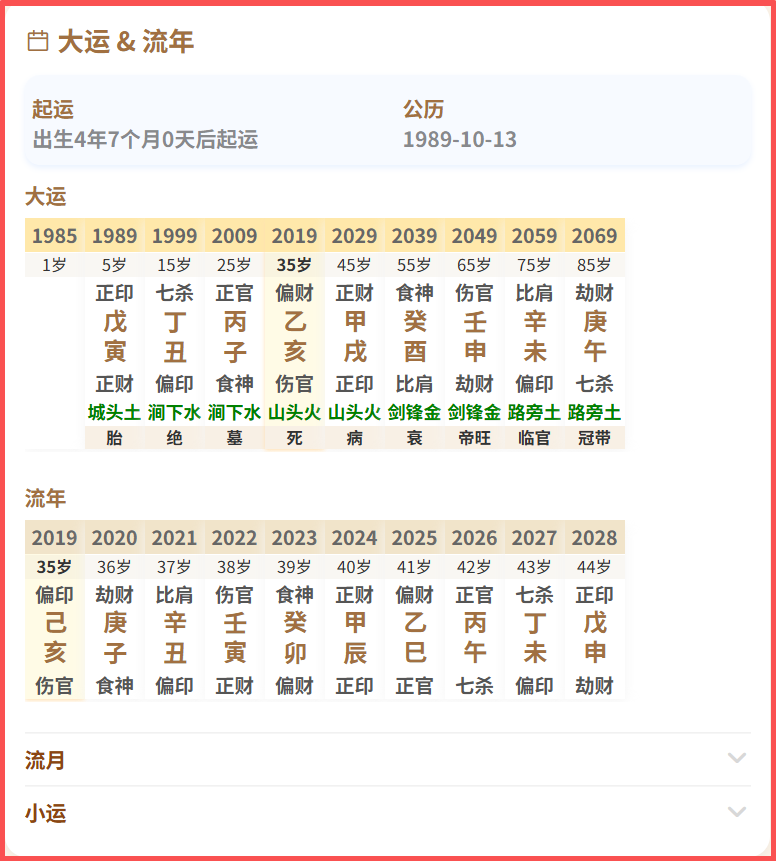Screen dimensions: 776x861
Task: Expand the 流月 section
Action: click(x=387, y=760)
